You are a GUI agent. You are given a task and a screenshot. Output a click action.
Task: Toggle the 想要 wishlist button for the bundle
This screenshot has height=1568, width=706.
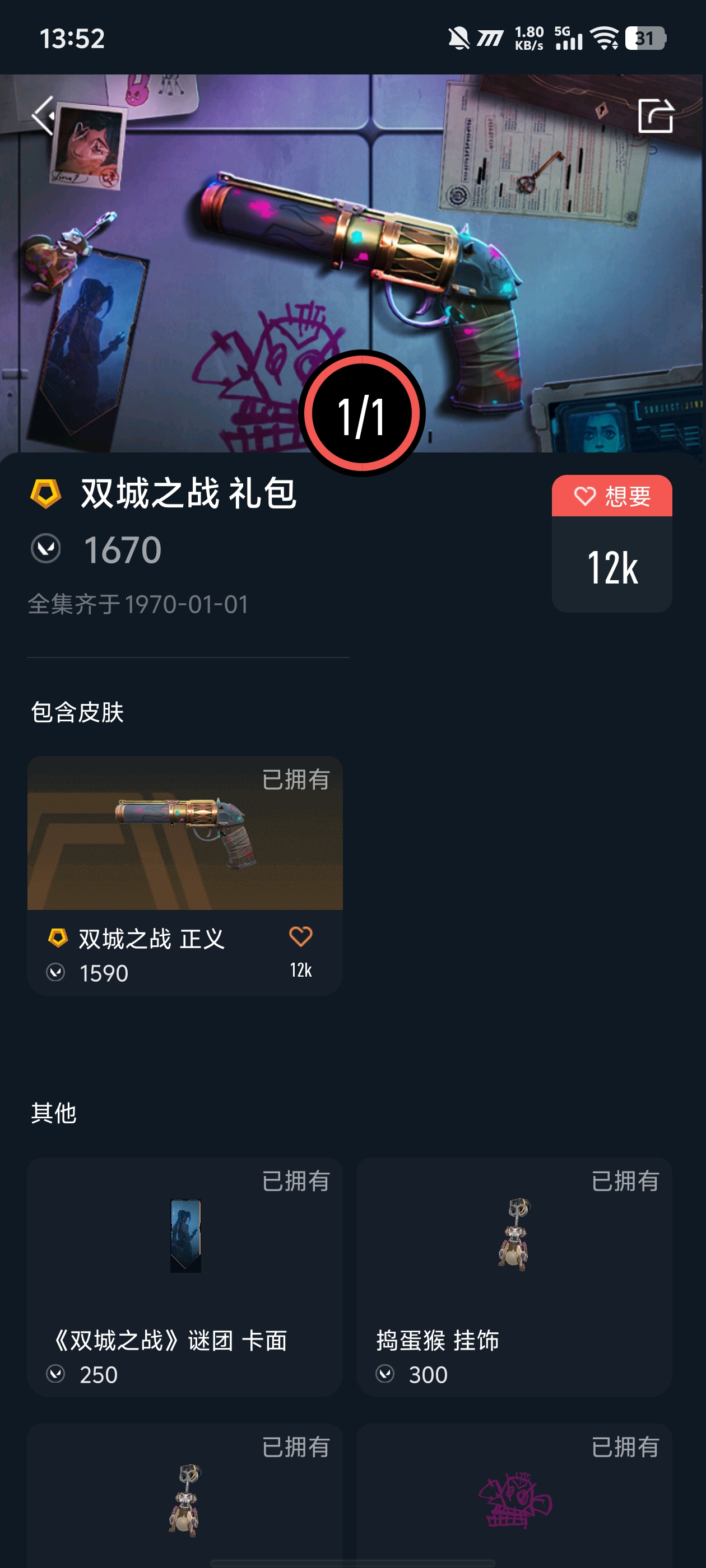[x=611, y=496]
